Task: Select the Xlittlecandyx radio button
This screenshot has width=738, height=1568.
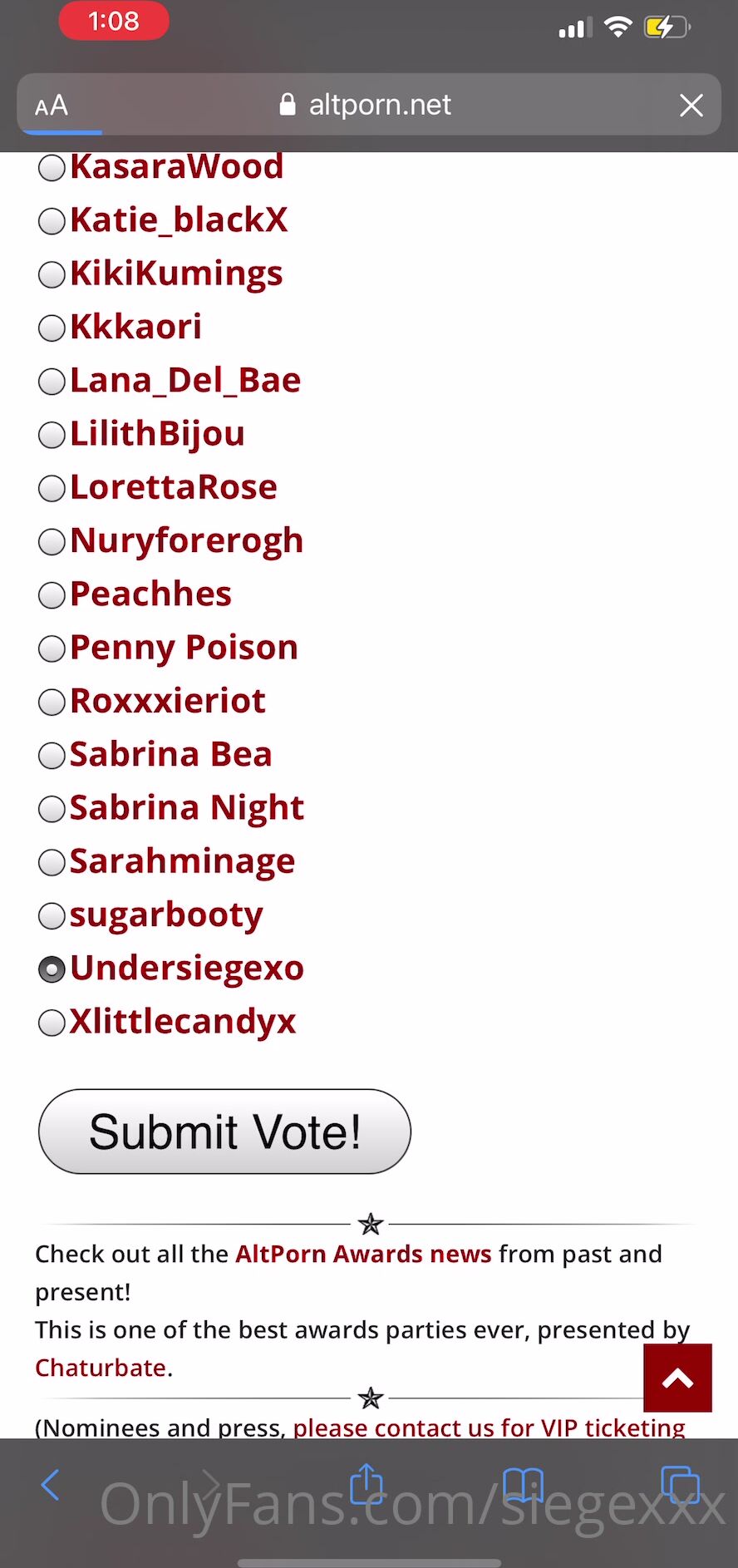Action: click(52, 1023)
